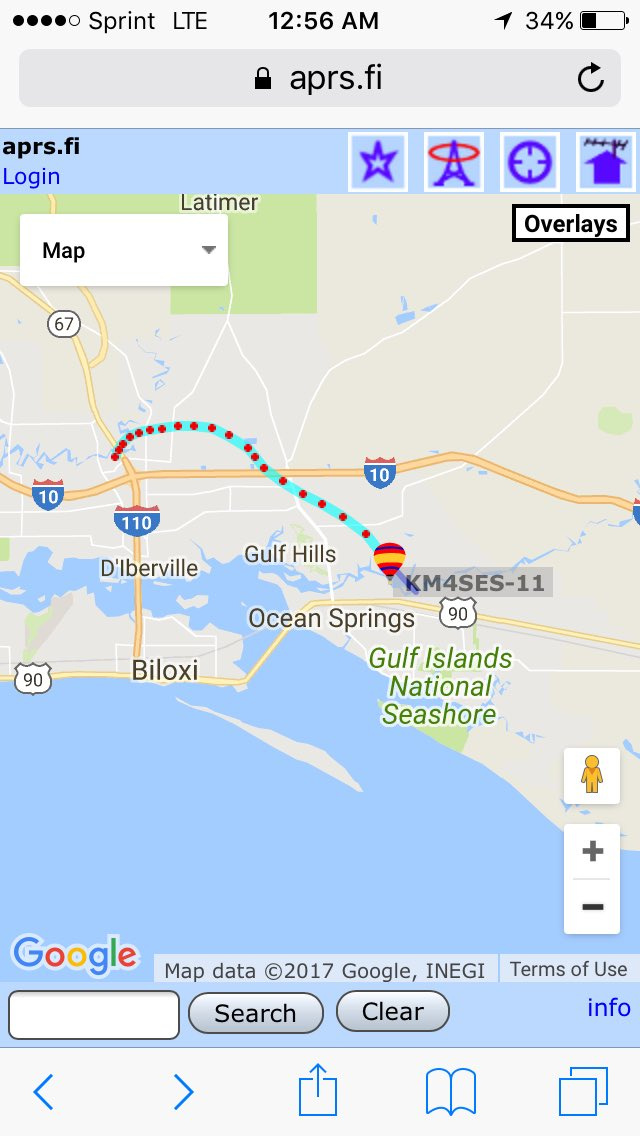Screen dimensions: 640x1136
Task: Open the Map type dropdown
Action: (124, 250)
